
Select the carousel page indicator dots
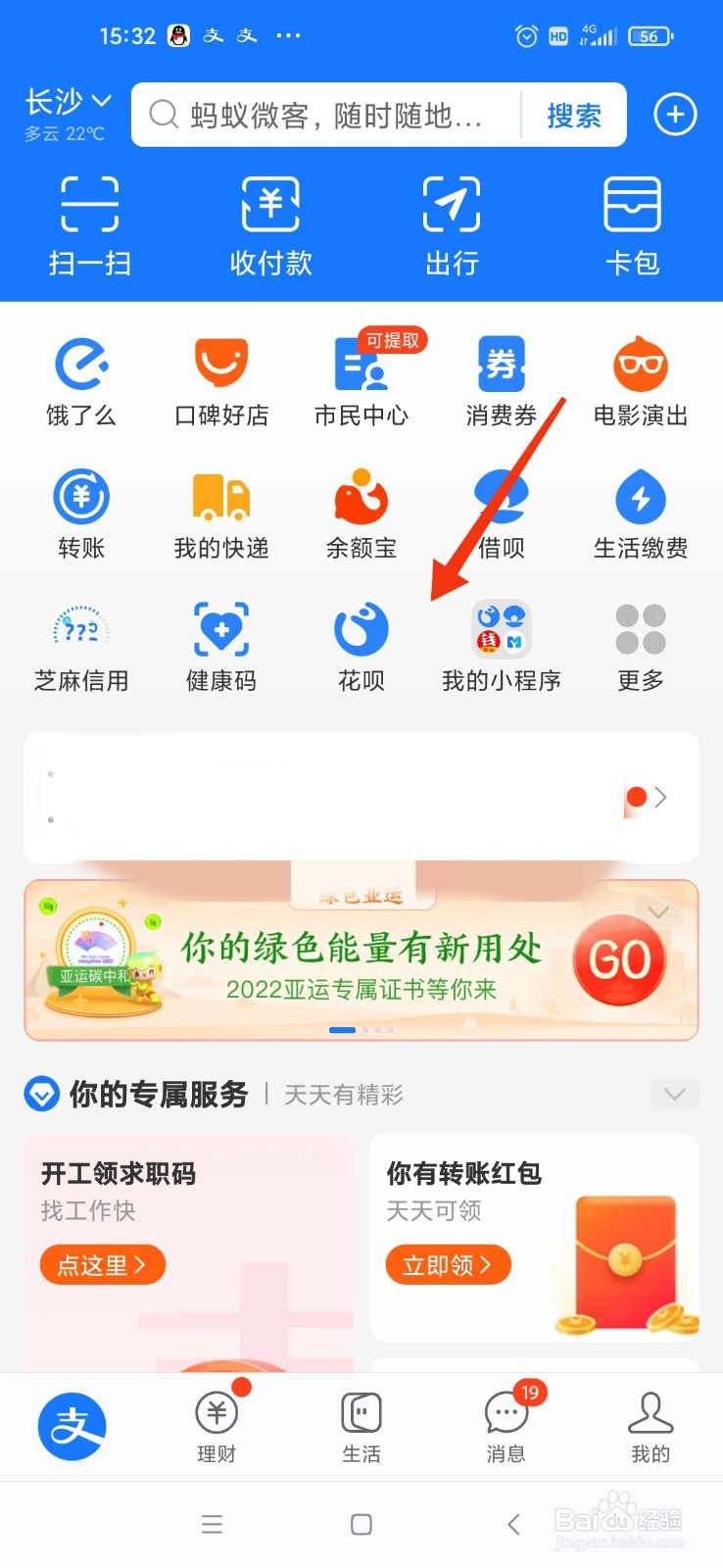click(361, 1029)
